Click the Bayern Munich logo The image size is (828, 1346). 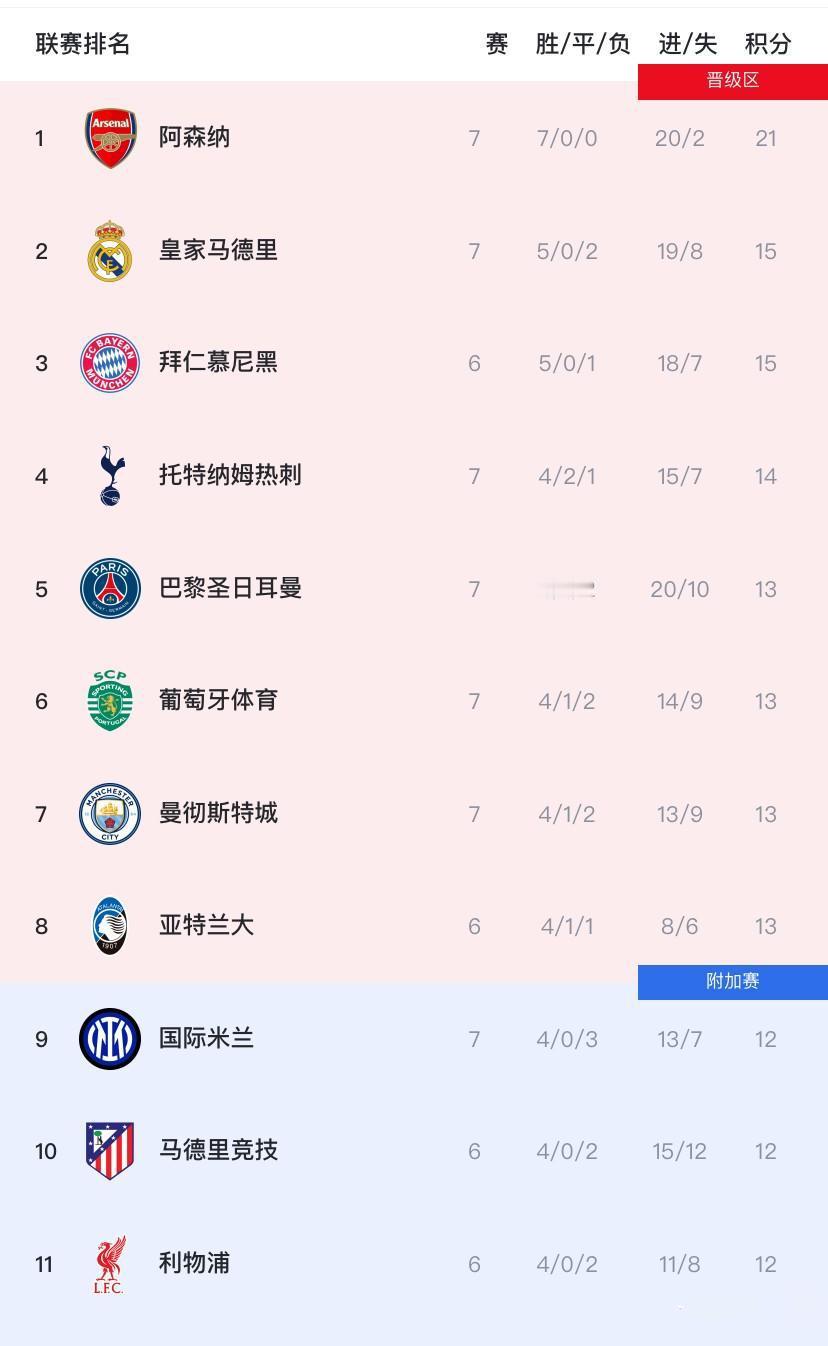[110, 363]
